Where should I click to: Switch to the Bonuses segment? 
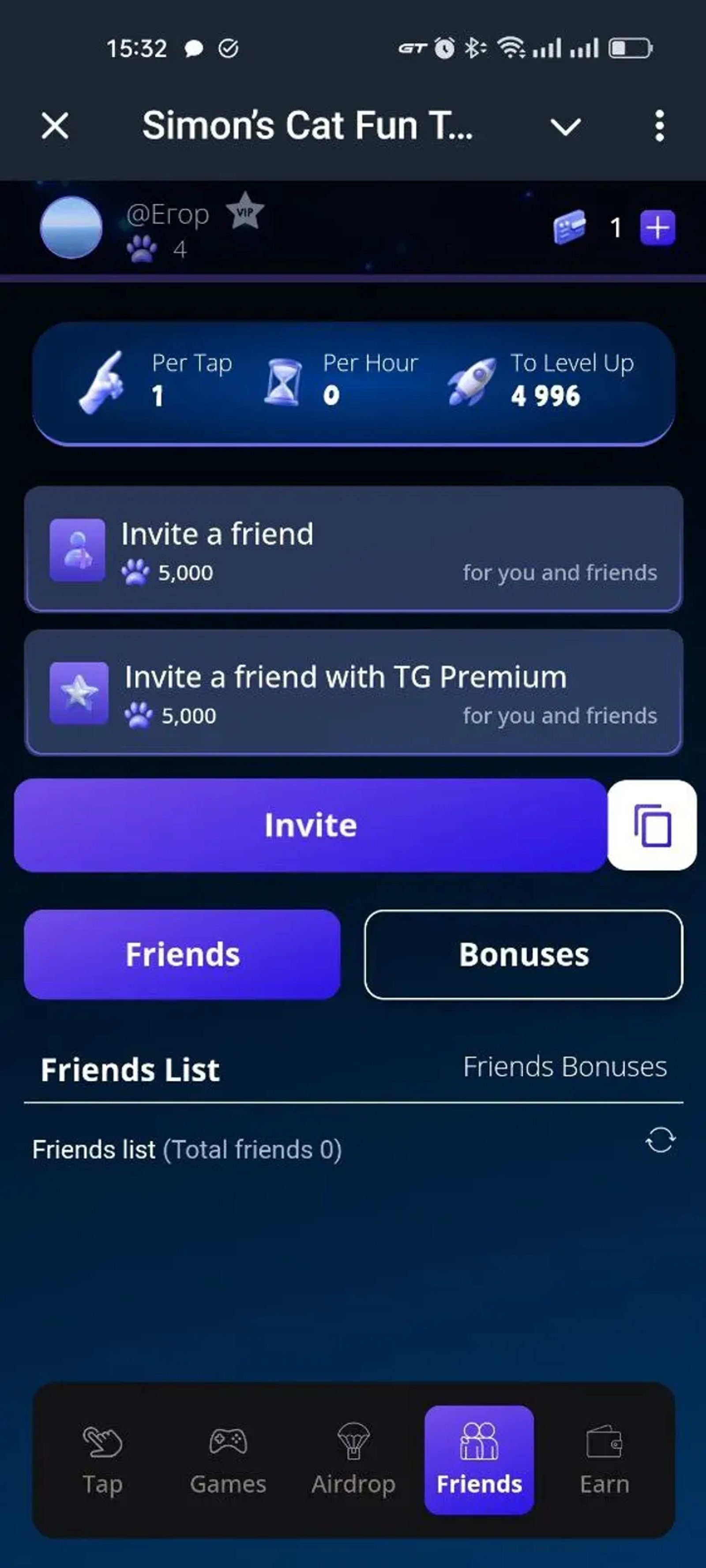tap(523, 955)
